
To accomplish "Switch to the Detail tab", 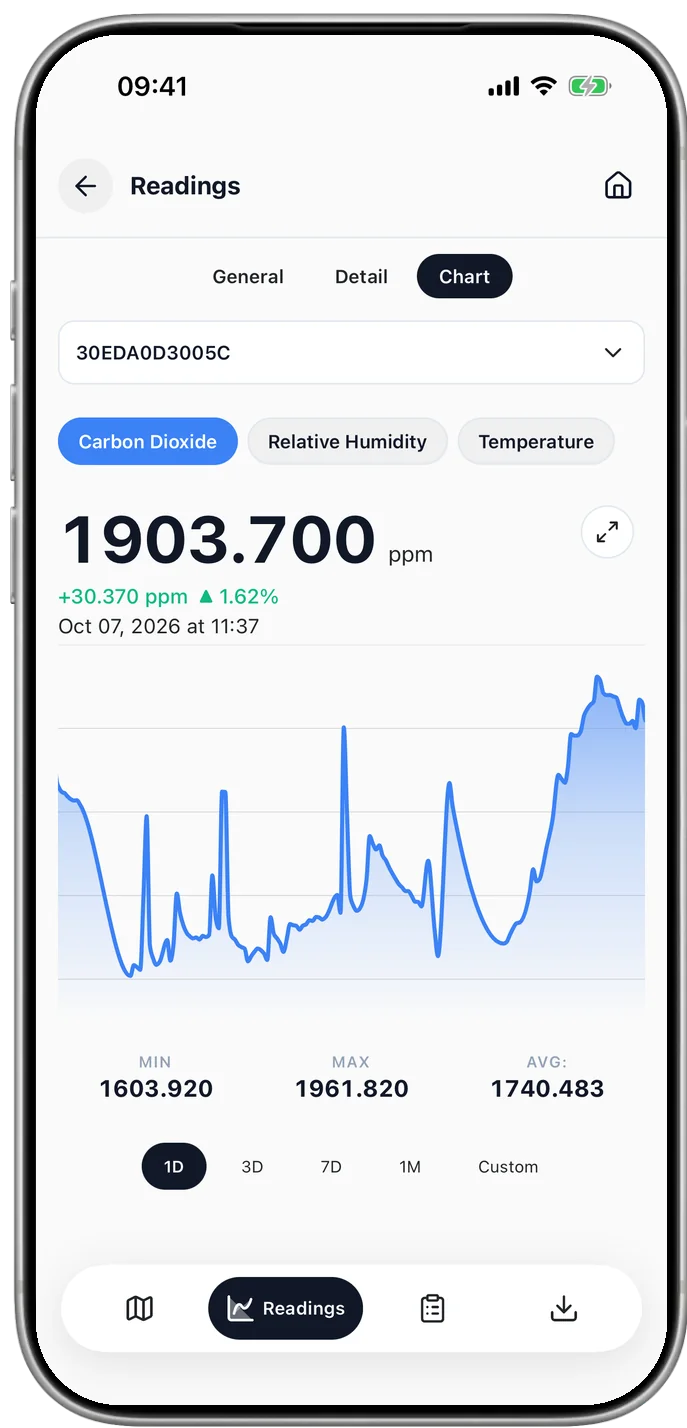I will click(x=361, y=277).
